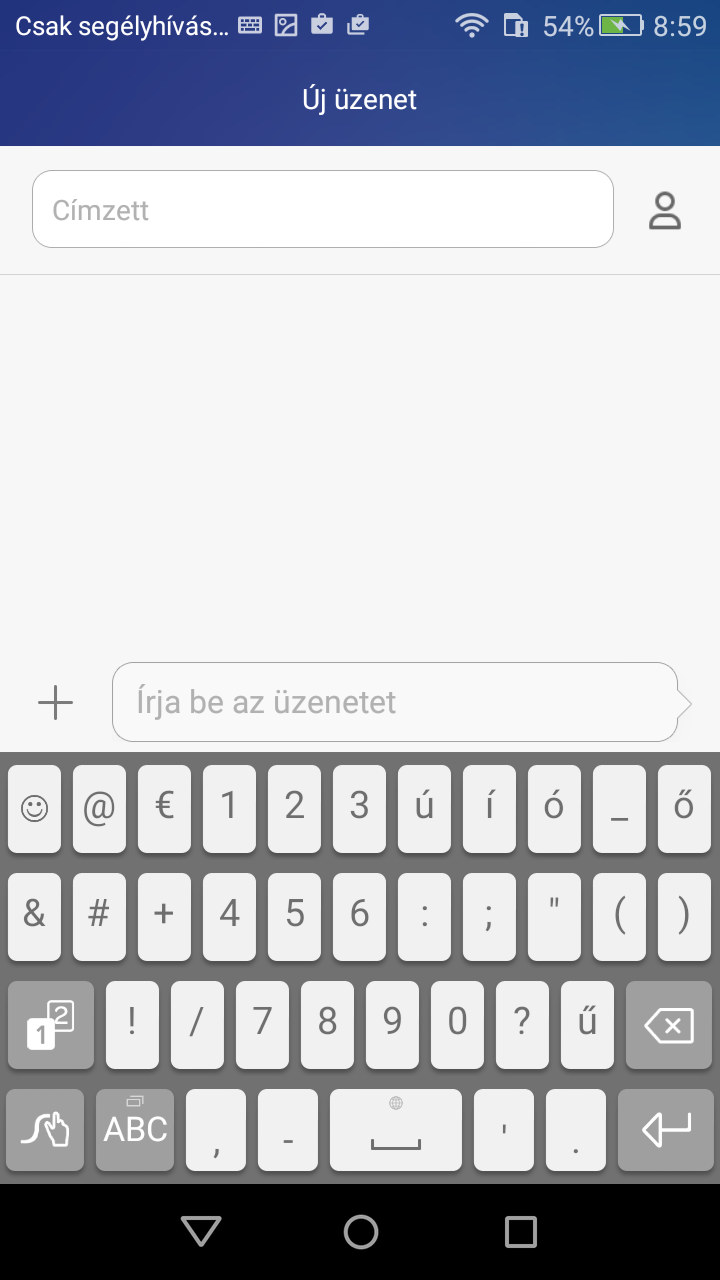Go back with navigation bar triangle
Viewport: 720px width, 1280px height.
(x=201, y=1231)
